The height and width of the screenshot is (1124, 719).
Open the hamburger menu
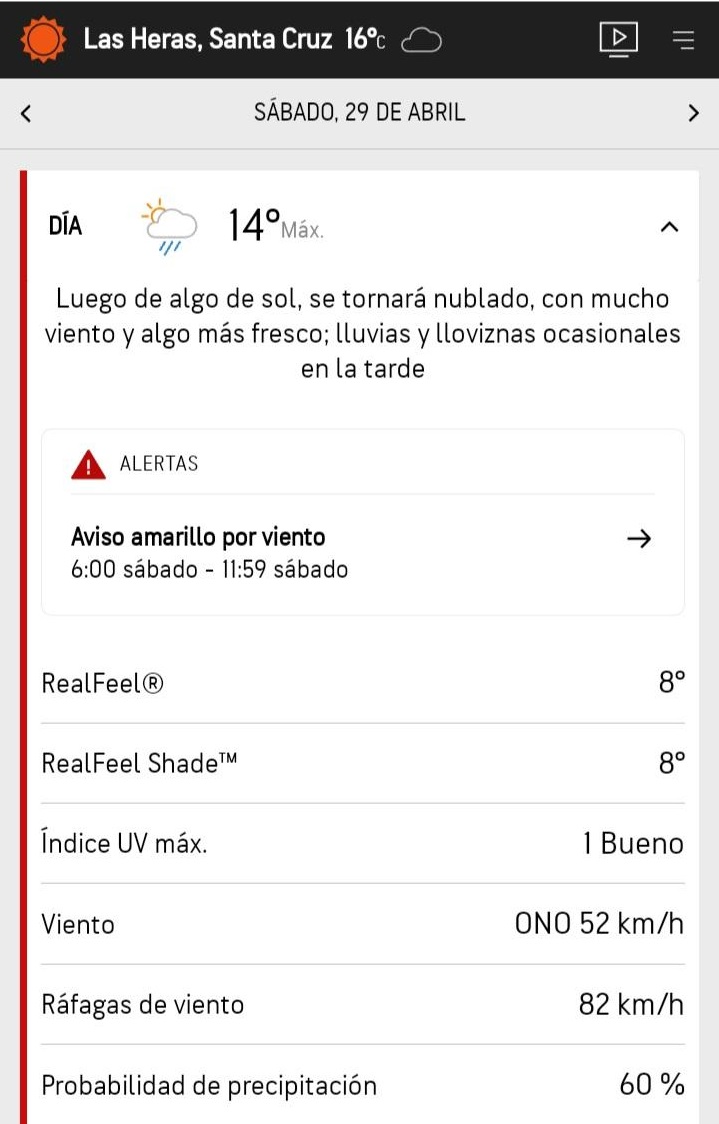coord(684,39)
